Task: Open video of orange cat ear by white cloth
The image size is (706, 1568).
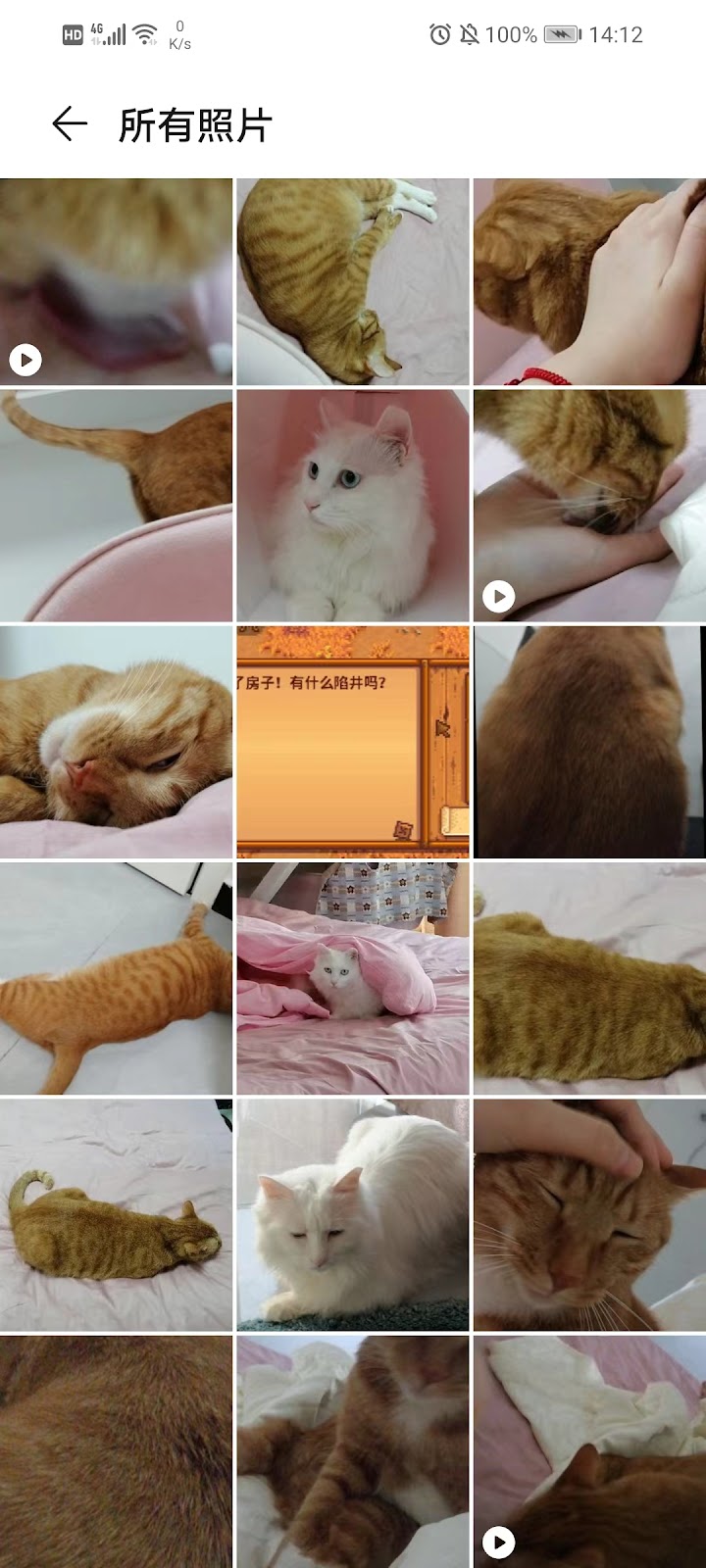Action: tap(589, 1450)
